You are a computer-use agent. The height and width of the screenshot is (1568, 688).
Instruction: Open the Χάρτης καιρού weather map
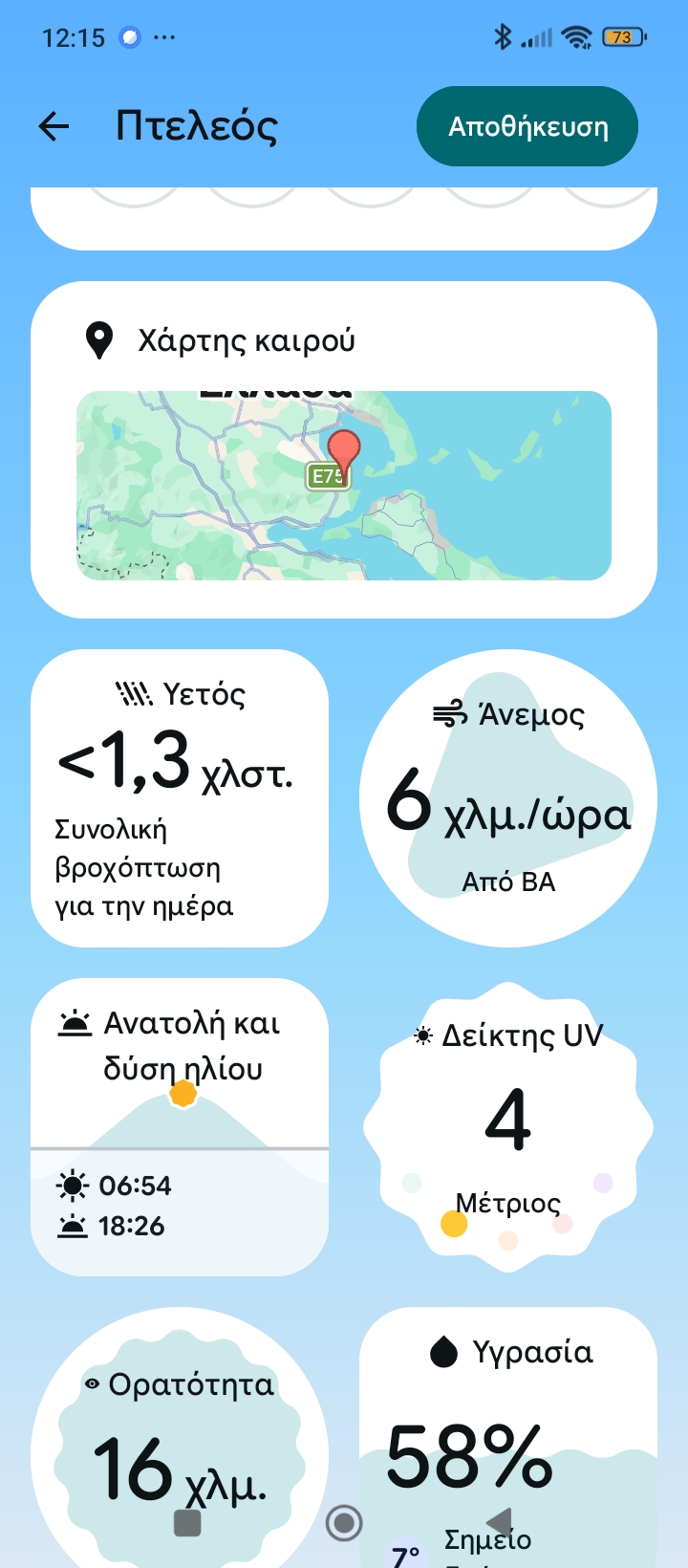click(344, 485)
